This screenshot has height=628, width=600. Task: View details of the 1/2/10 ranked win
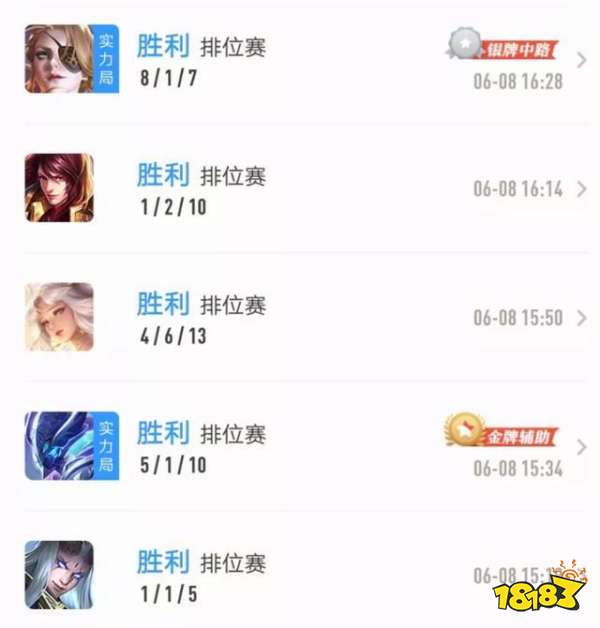pyautogui.click(x=300, y=188)
